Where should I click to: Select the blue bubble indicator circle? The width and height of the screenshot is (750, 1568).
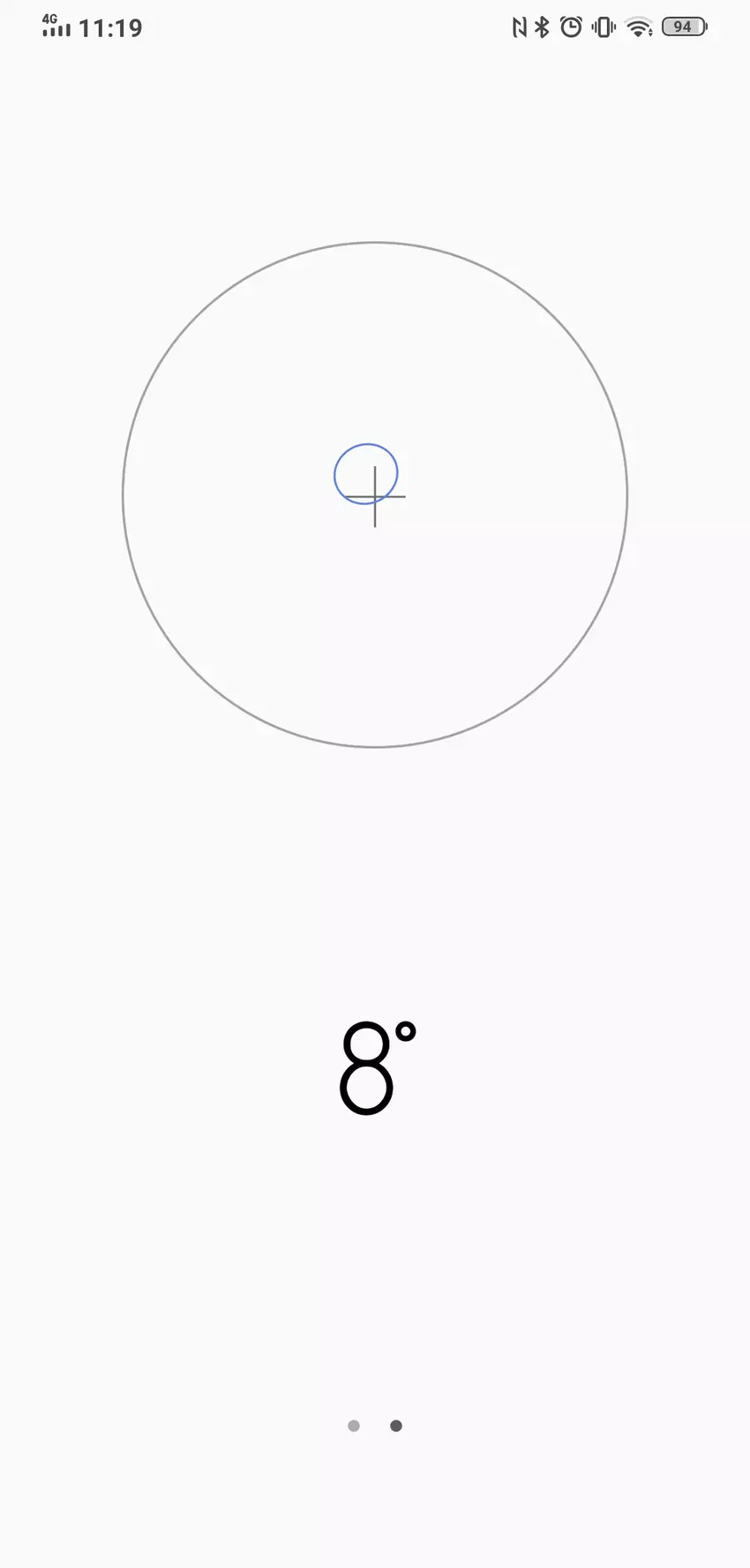[365, 474]
